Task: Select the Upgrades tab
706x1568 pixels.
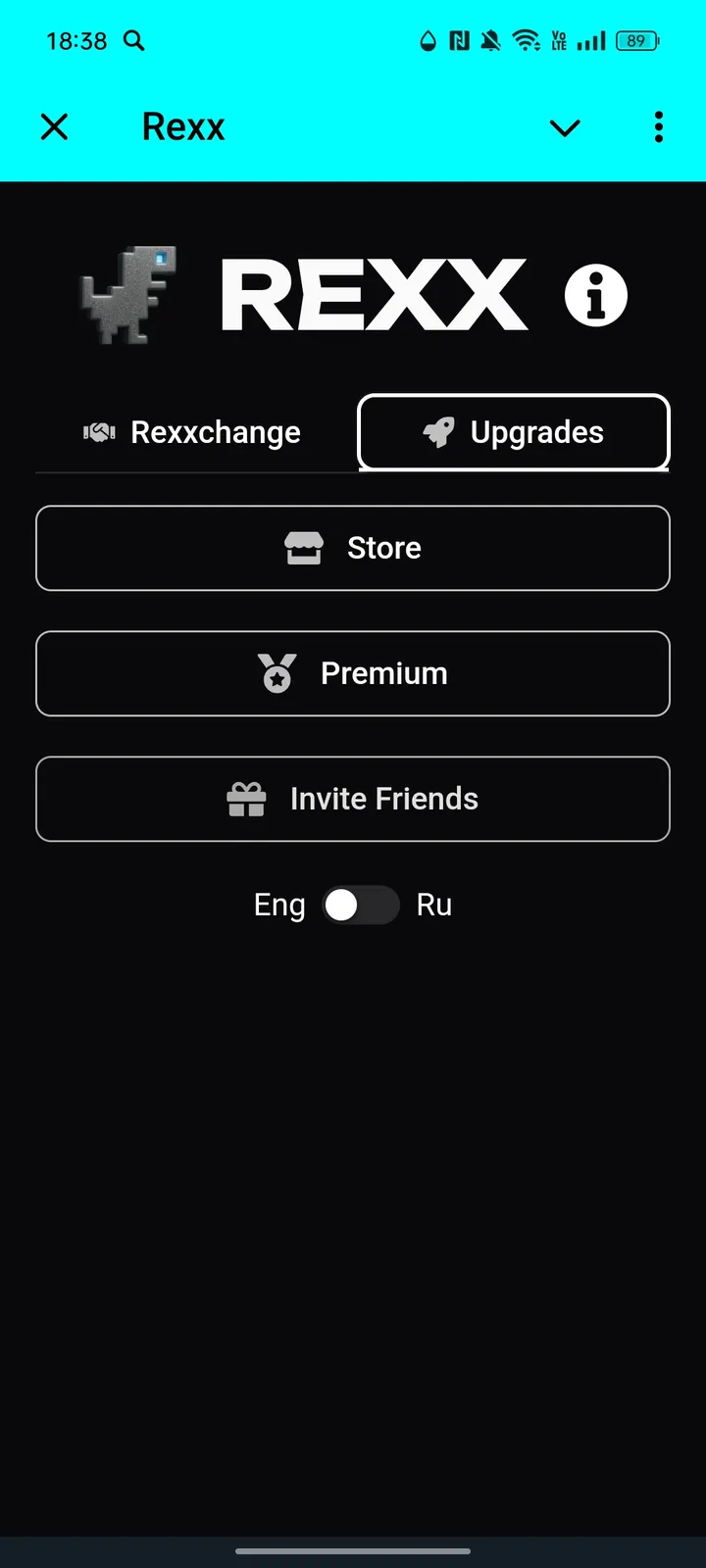Action: pos(513,431)
